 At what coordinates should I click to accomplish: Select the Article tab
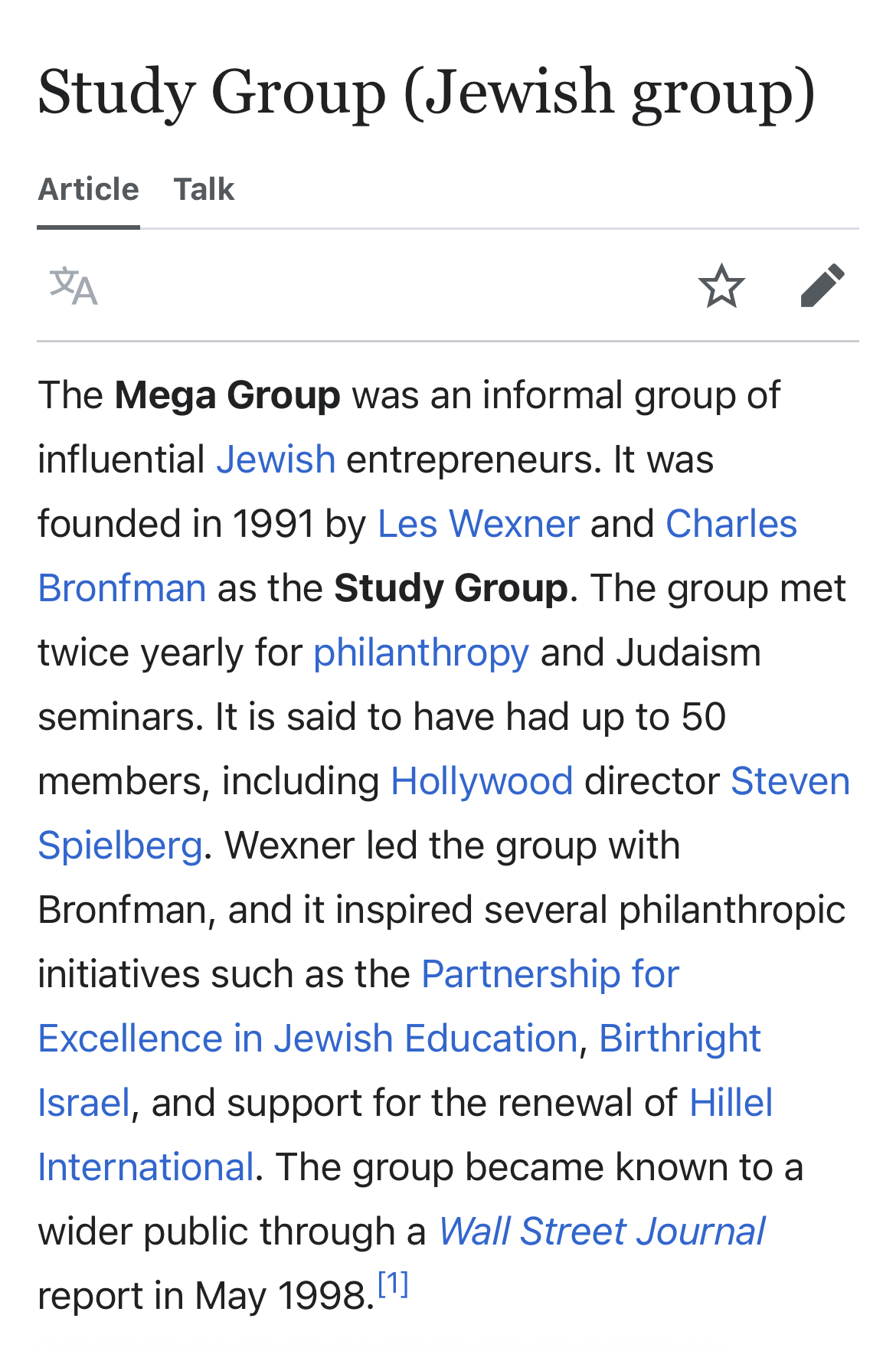89,189
